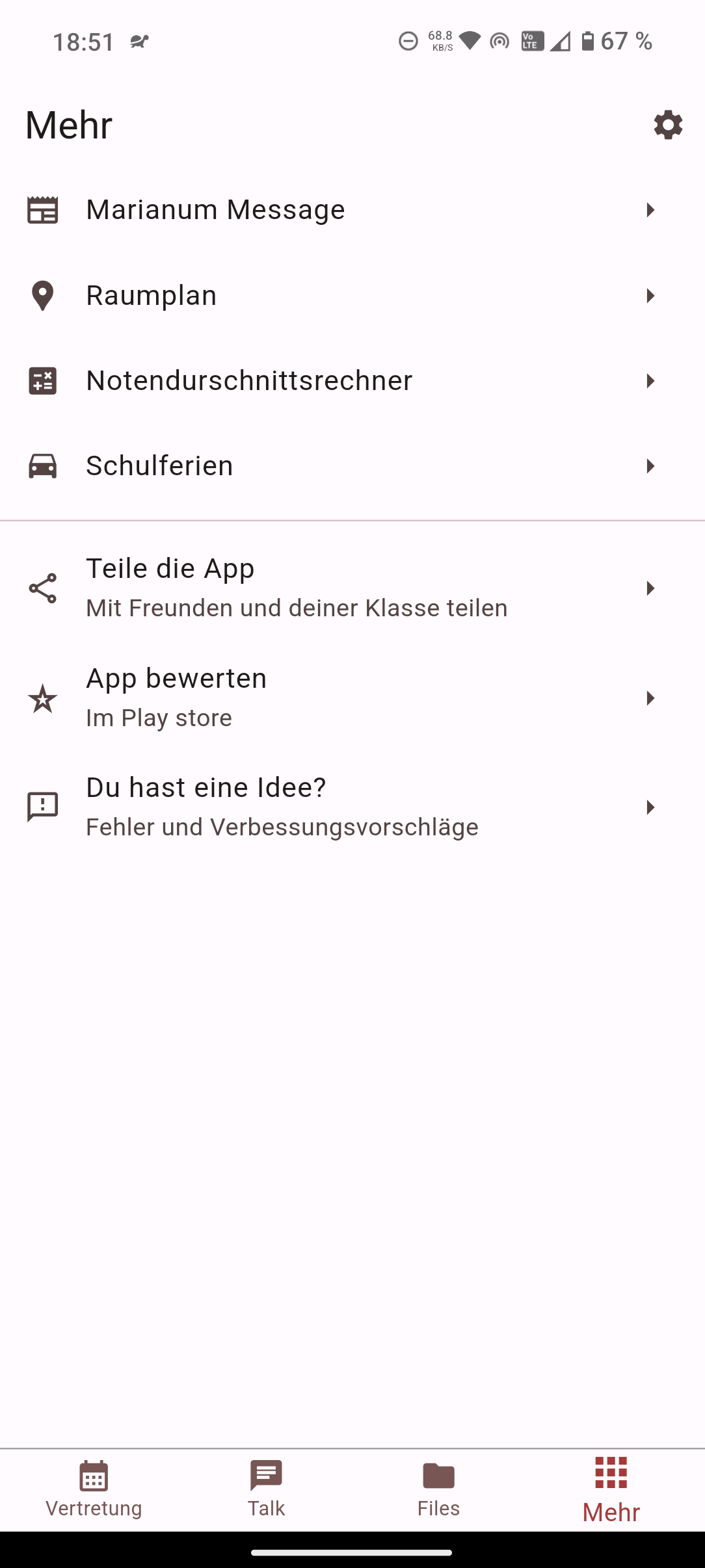Go to the Talk tab
This screenshot has height=1568, width=705.
coord(266,1489)
